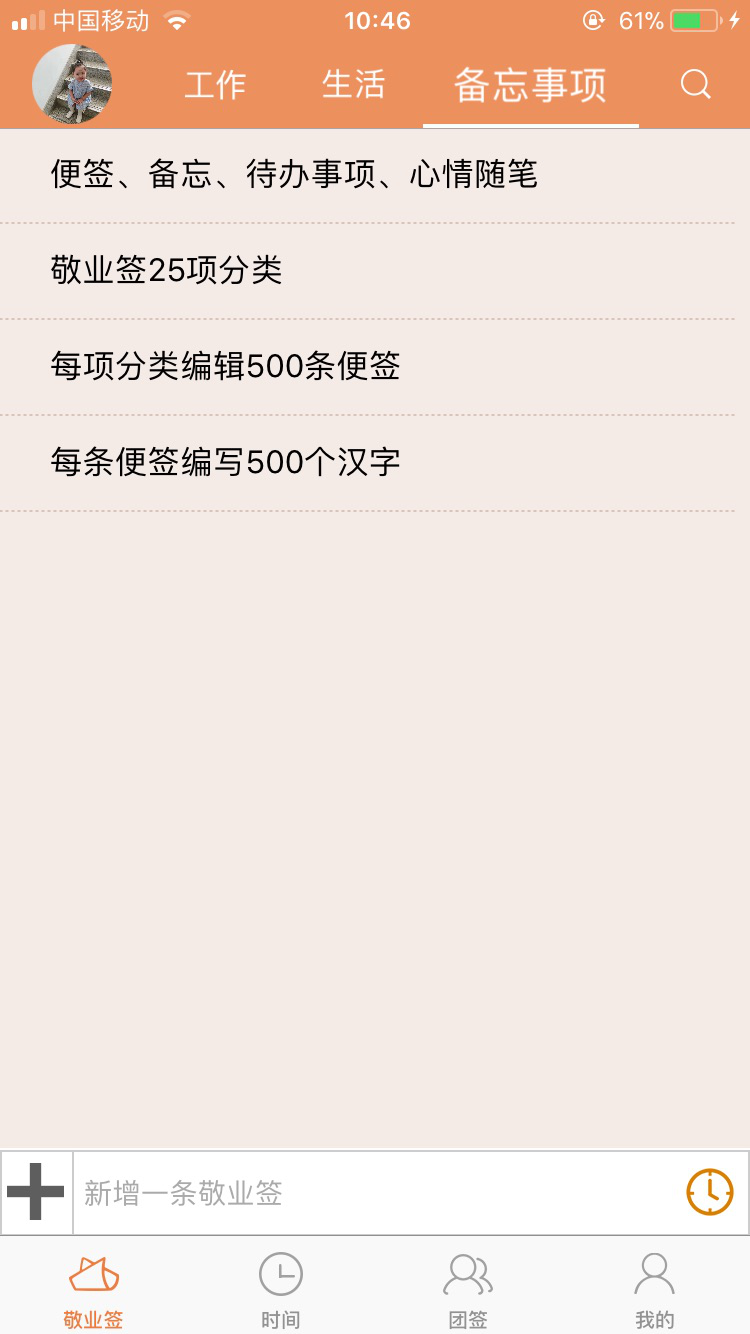Go to the 敬业签 bottom tab

tap(94, 1293)
